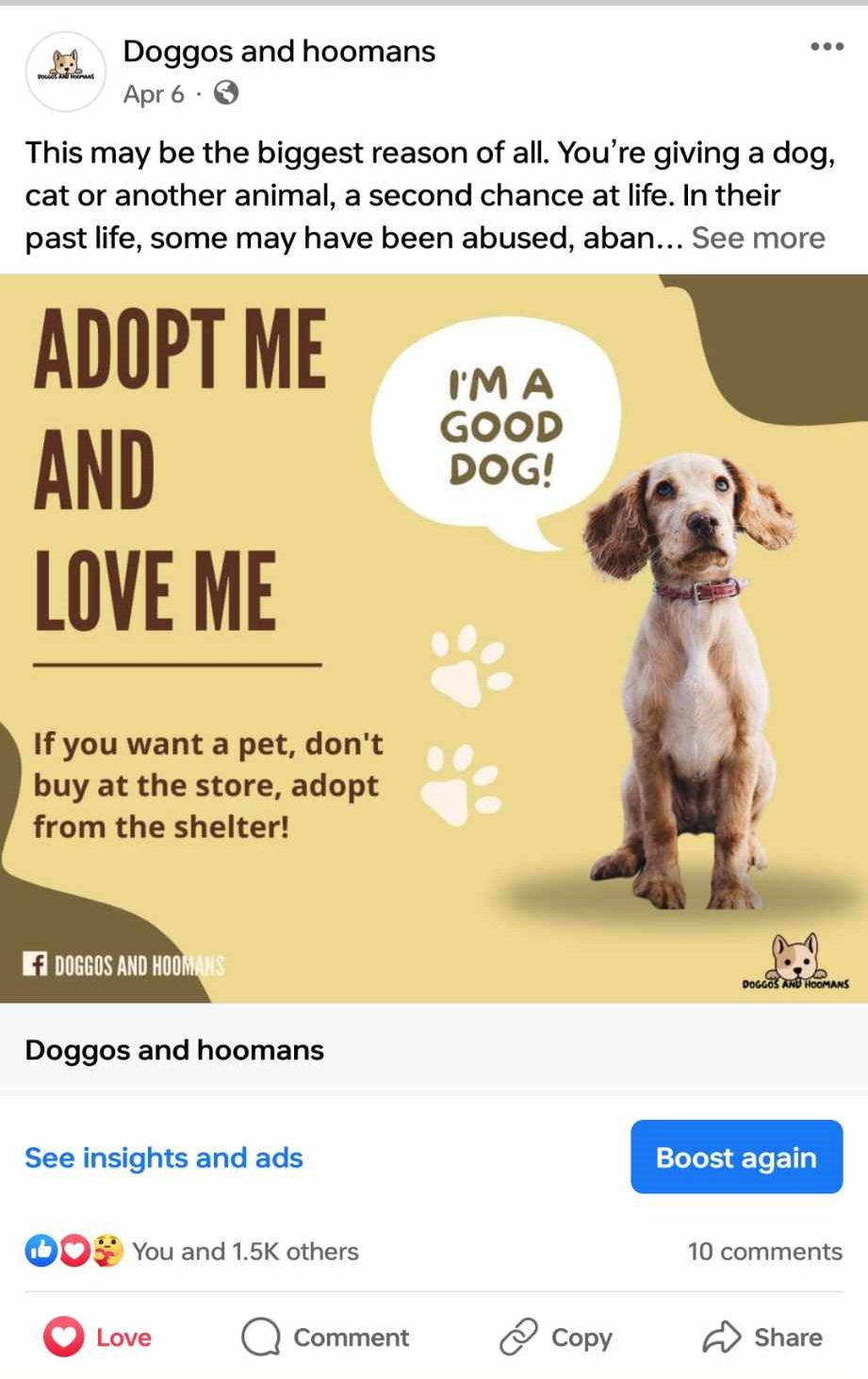
Task: Write a comment on this post
Action: (326, 1337)
